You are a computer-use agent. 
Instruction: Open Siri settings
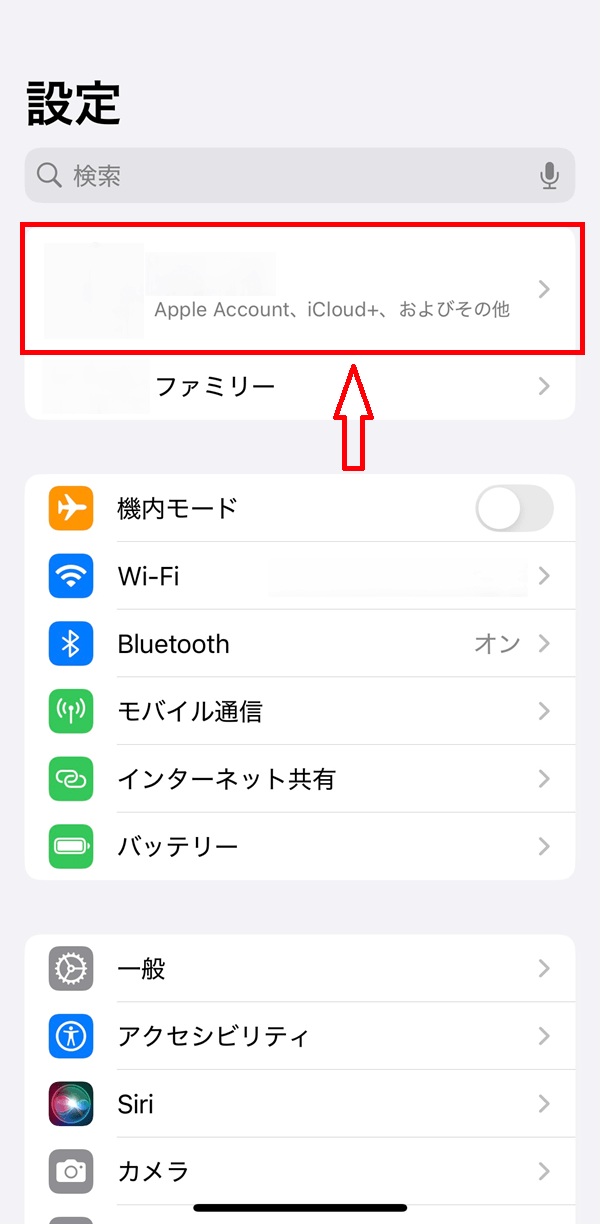coord(300,1104)
